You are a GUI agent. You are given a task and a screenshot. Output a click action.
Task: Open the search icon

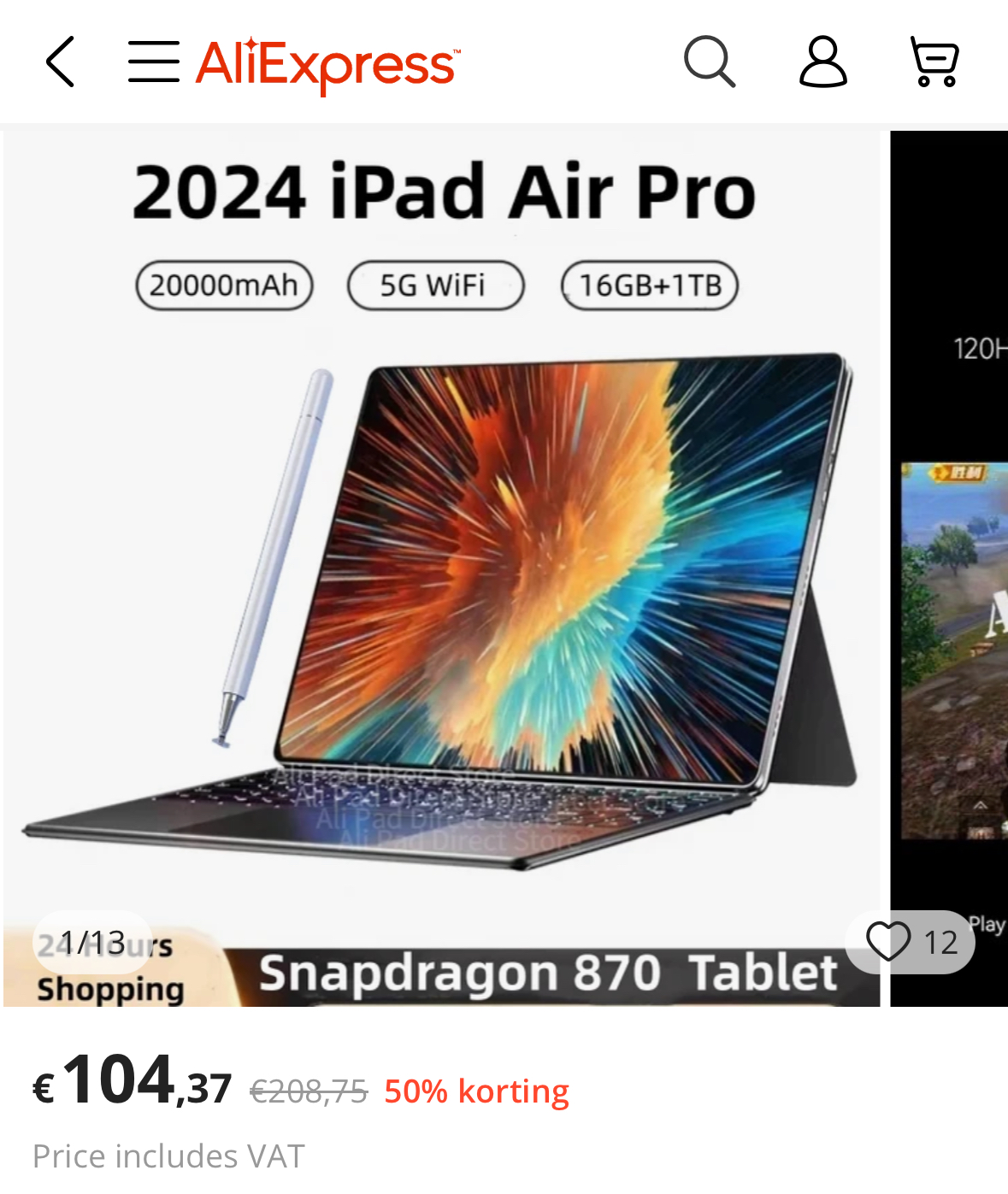710,62
